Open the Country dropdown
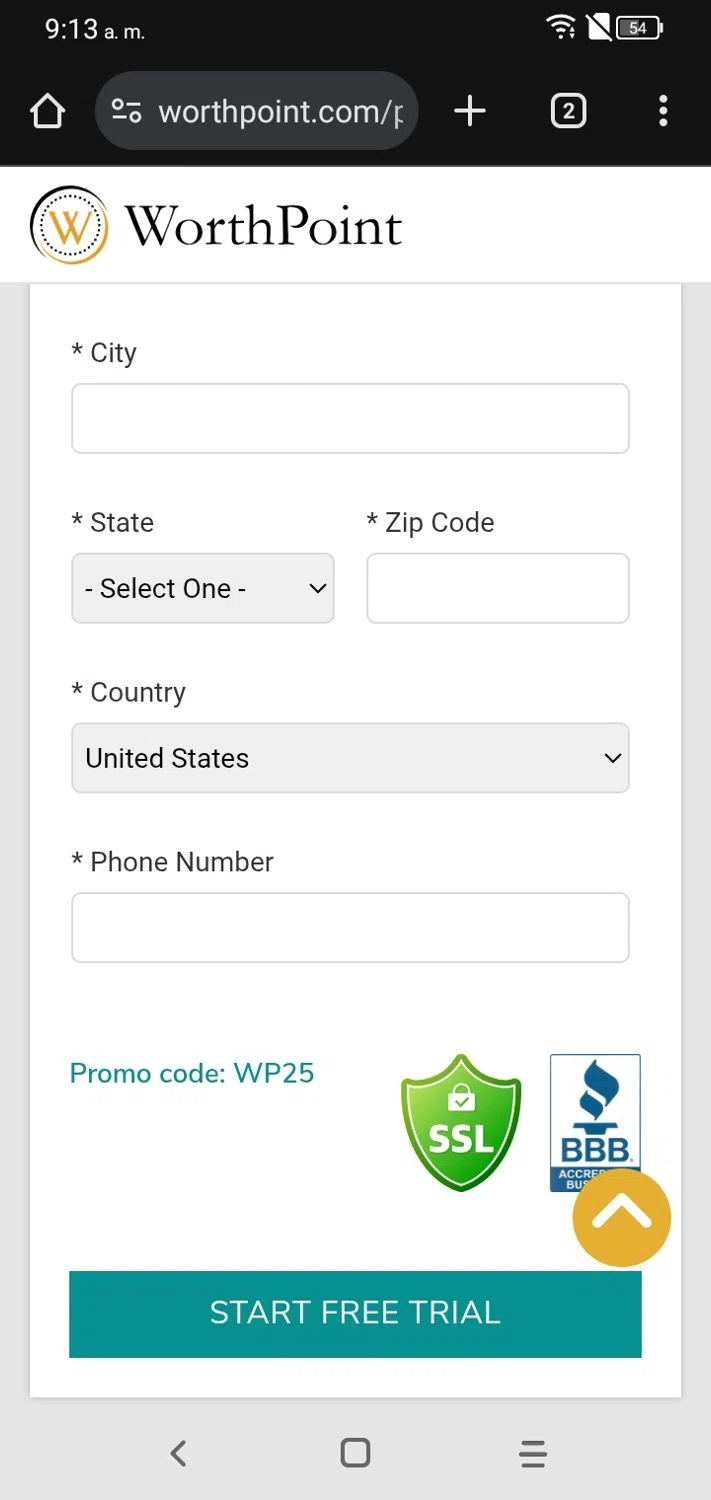The height and width of the screenshot is (1500, 711). pyautogui.click(x=350, y=758)
